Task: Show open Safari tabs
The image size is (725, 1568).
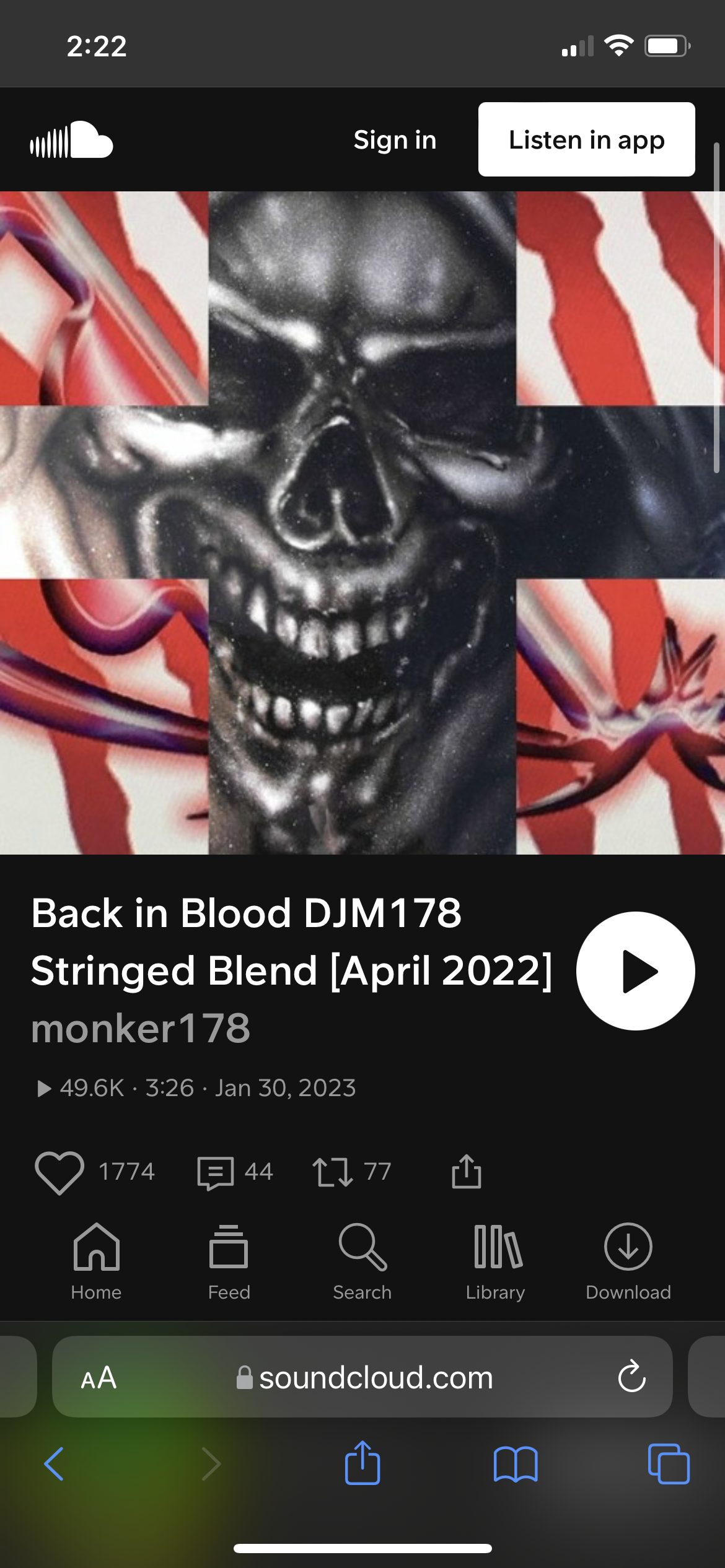Action: coord(668,1464)
